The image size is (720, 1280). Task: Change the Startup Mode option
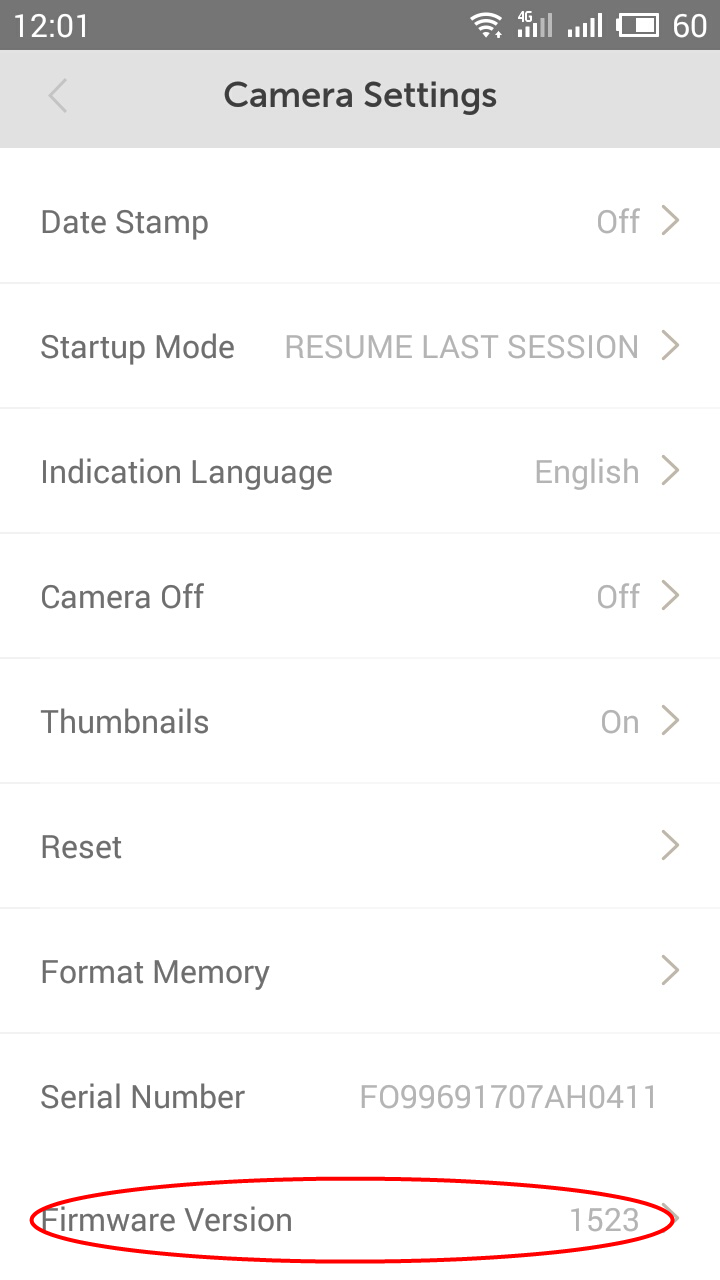[360, 346]
